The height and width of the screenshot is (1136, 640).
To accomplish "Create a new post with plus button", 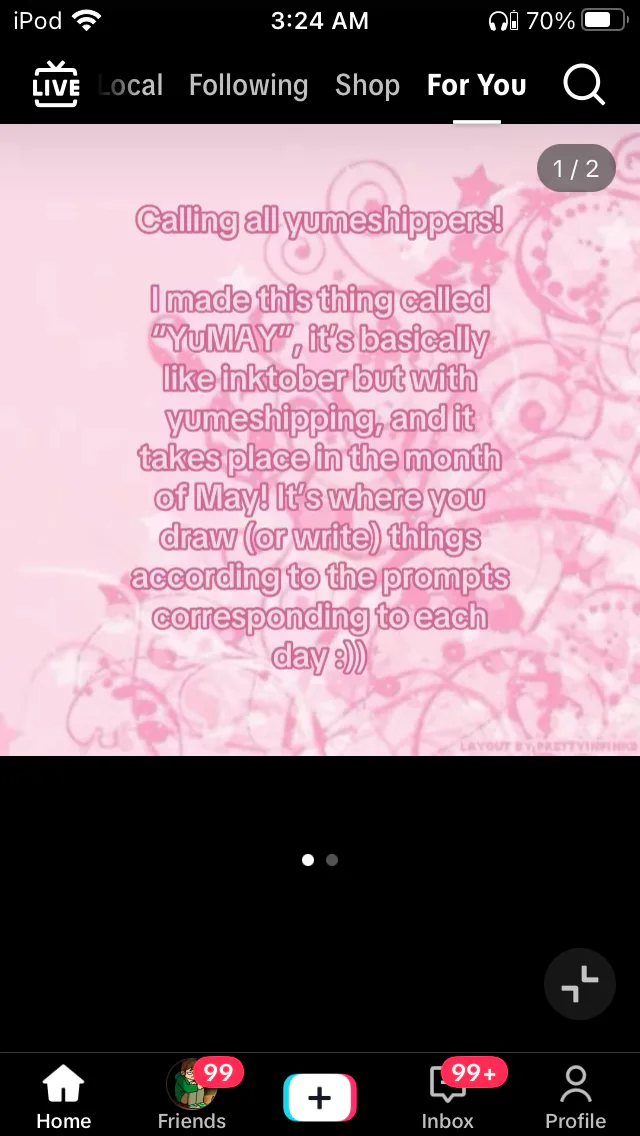I will pos(319,1098).
